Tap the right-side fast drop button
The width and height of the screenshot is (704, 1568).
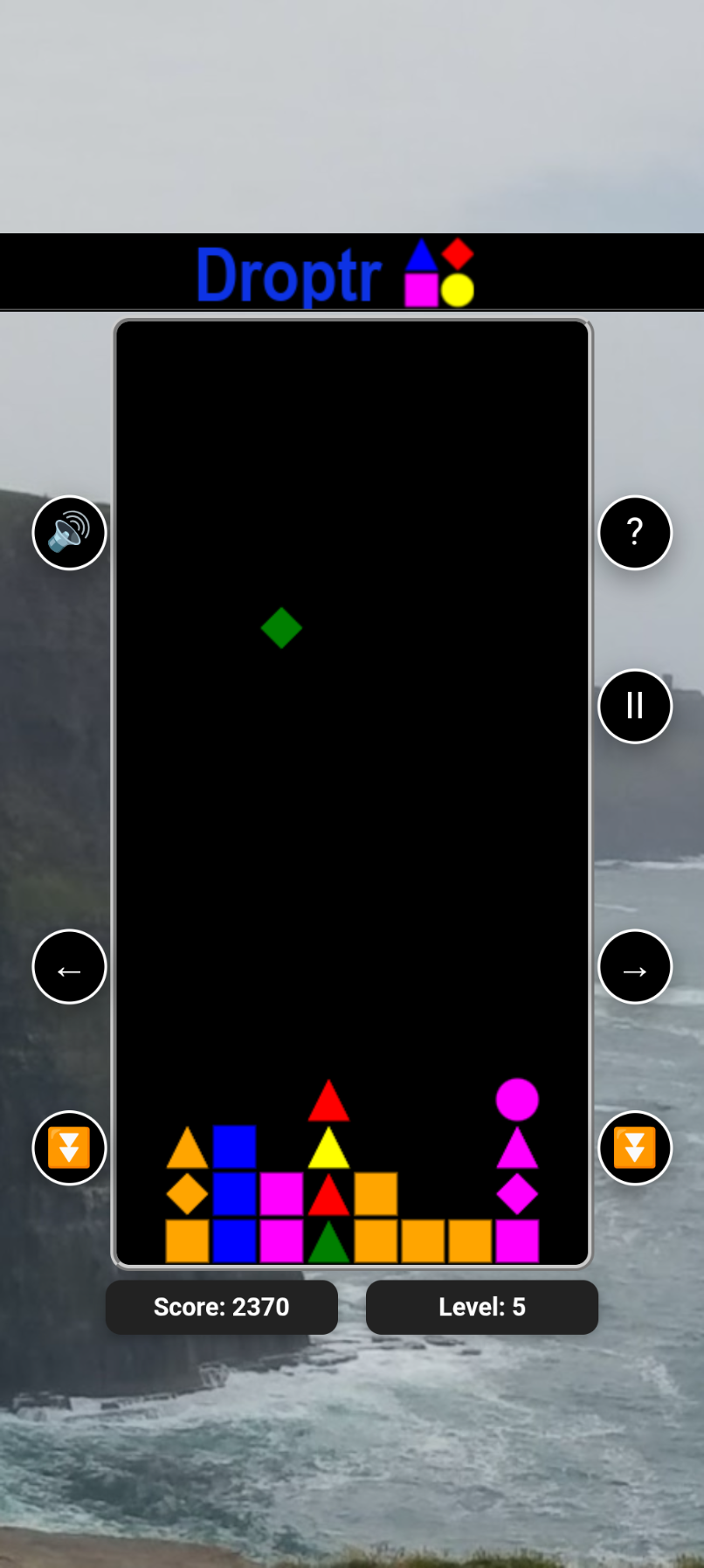pos(635,1148)
